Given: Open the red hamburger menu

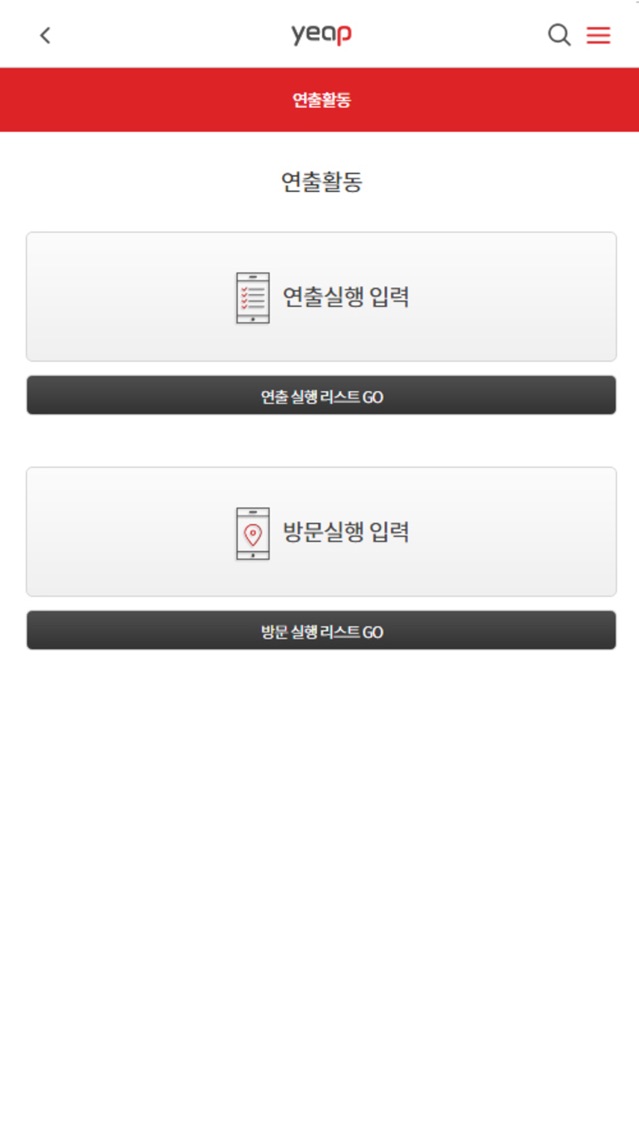Looking at the screenshot, I should pos(598,35).
